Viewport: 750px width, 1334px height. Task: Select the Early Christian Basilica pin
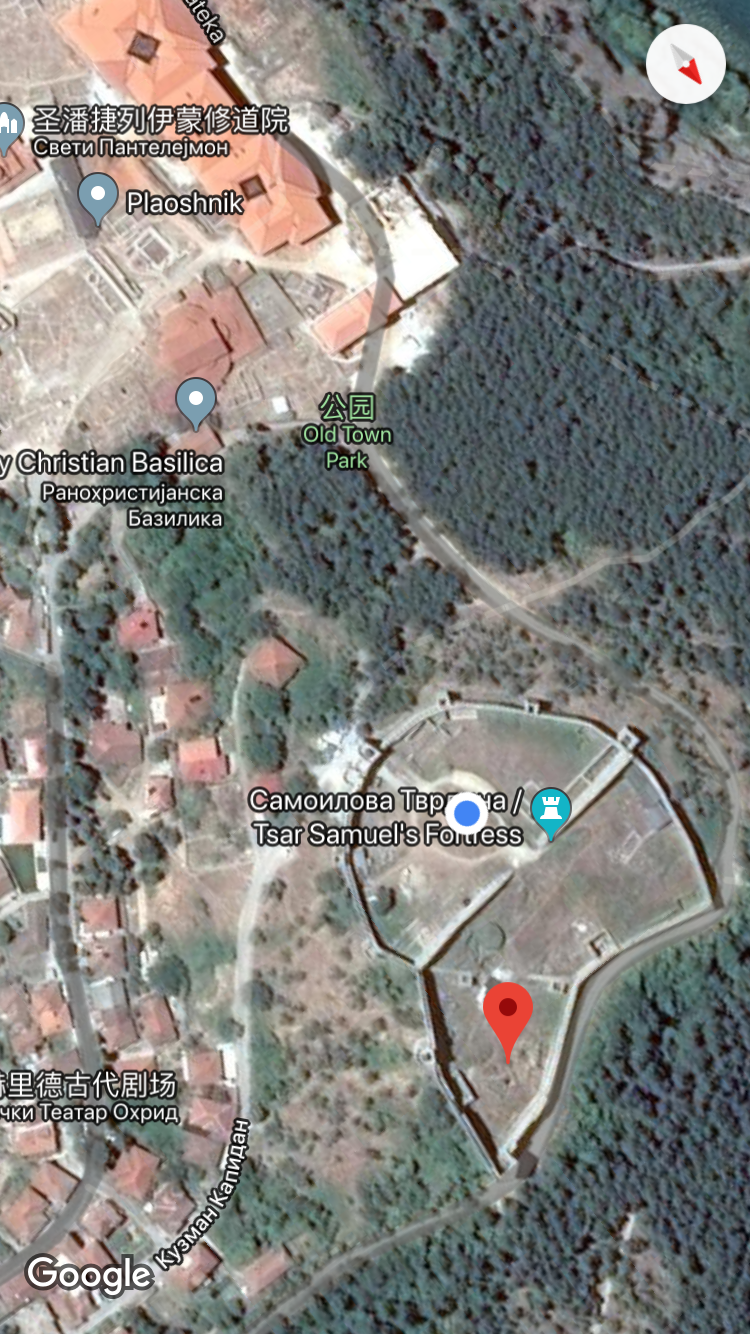[x=196, y=403]
